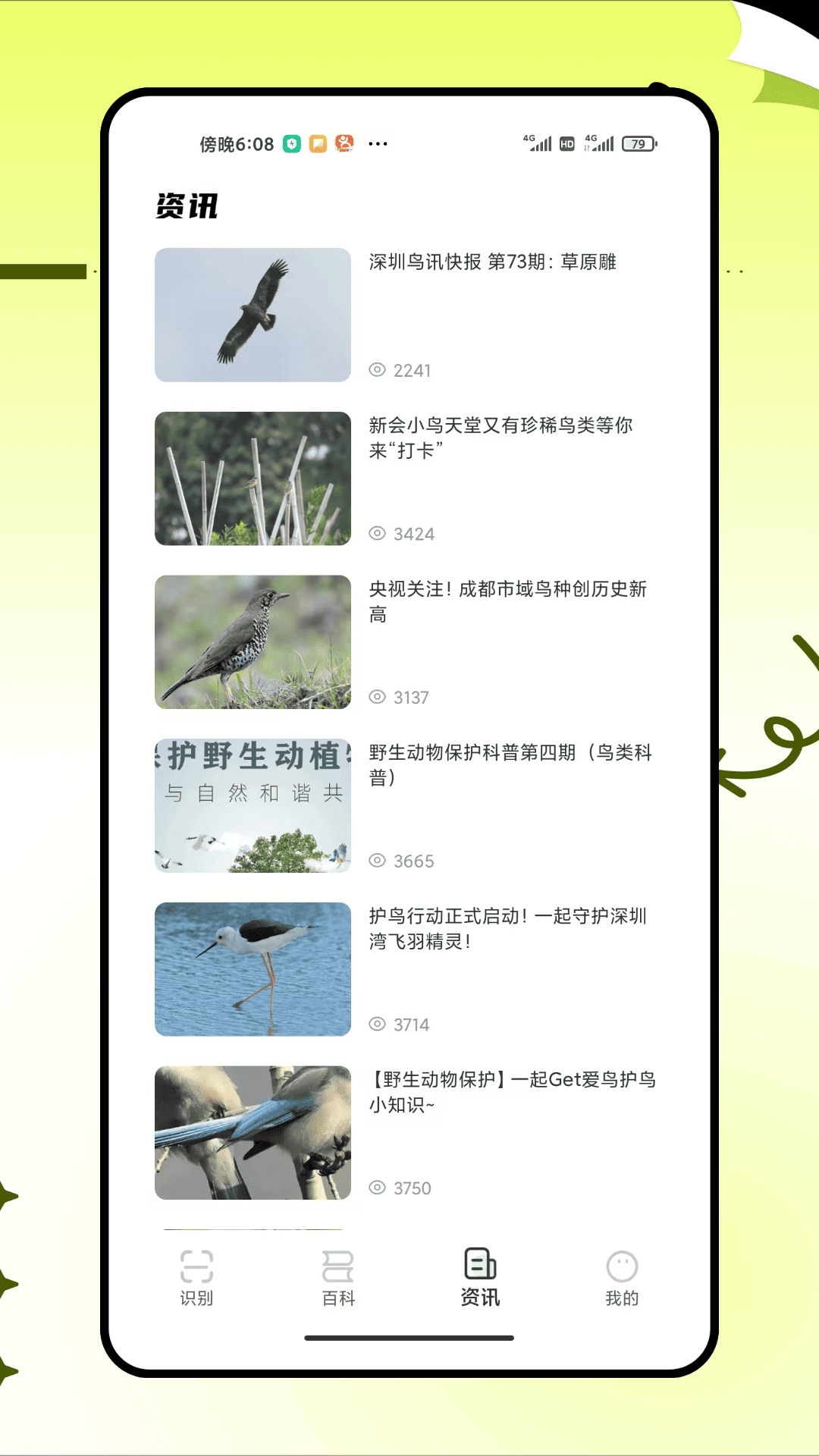Tap the eye icon beside the 3424 count
The width and height of the screenshot is (819, 1456).
tap(377, 532)
